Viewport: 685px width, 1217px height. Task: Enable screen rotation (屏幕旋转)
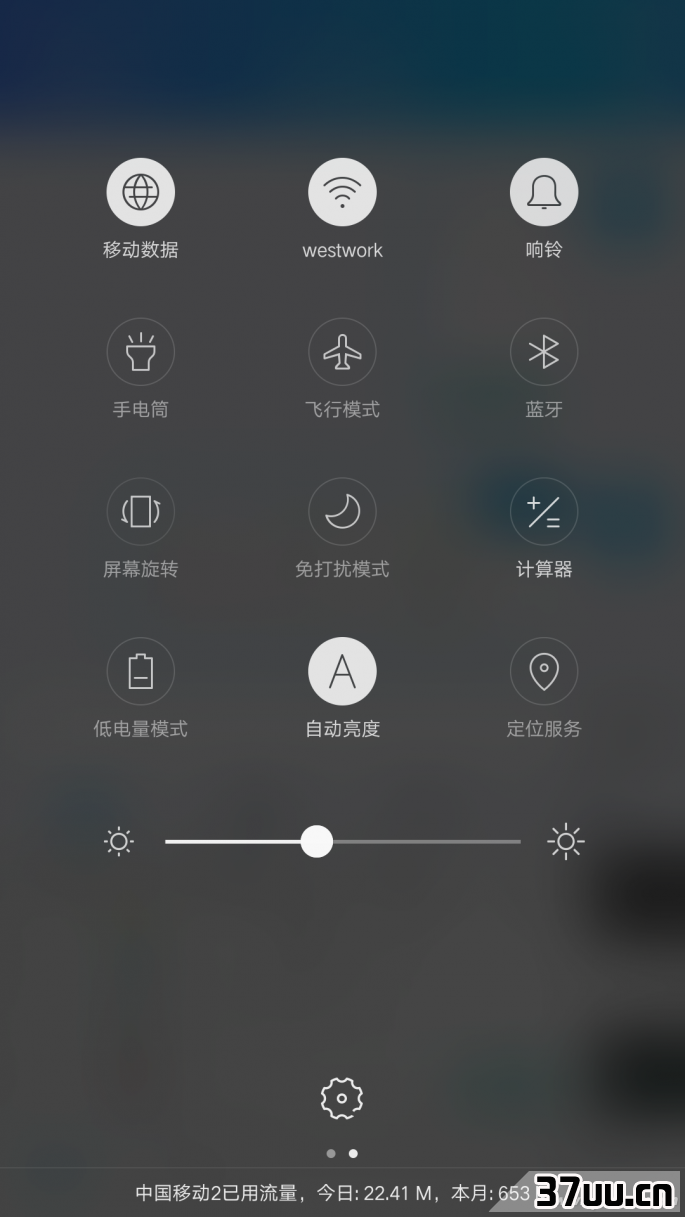tap(141, 512)
